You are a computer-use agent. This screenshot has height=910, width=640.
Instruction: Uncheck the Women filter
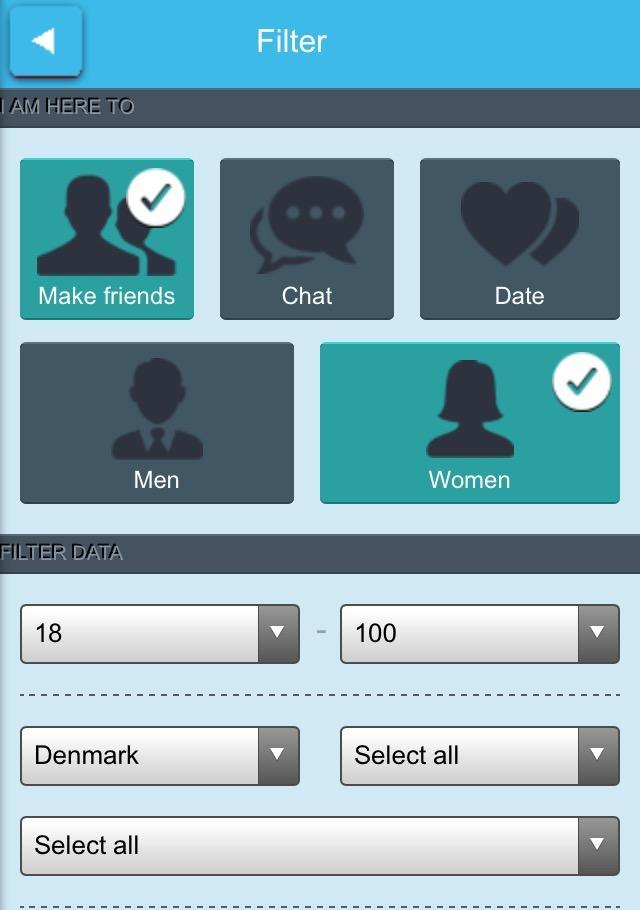pos(469,423)
